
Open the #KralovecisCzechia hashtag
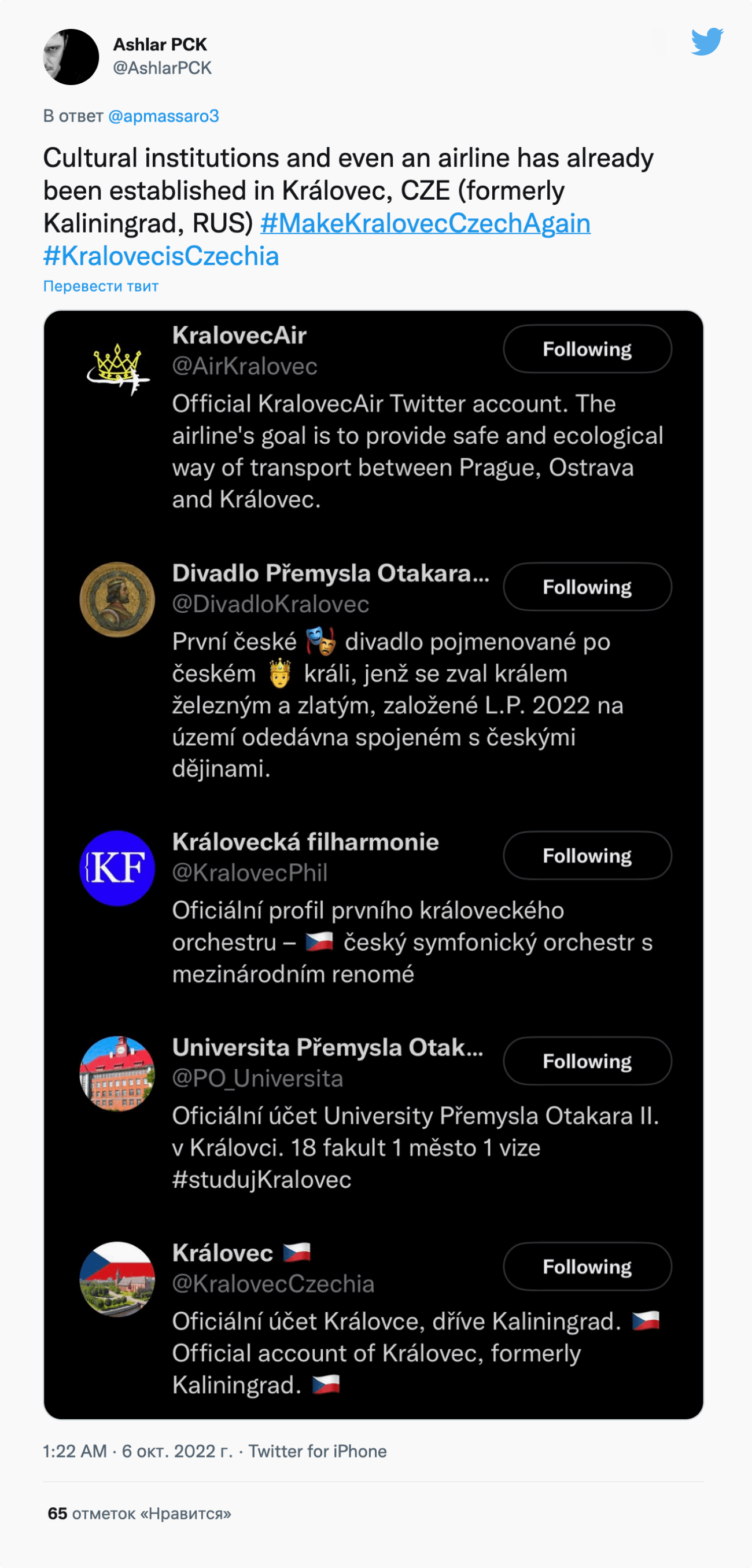point(161,256)
